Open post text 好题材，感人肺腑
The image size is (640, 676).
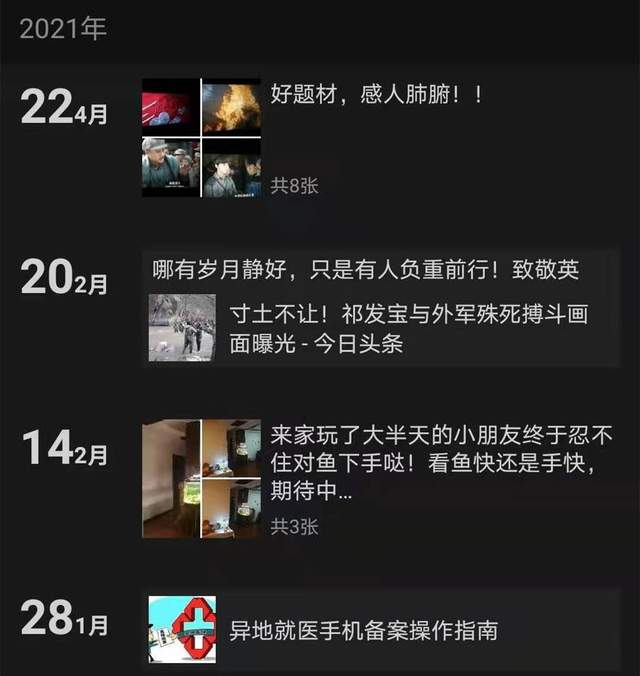pos(377,95)
